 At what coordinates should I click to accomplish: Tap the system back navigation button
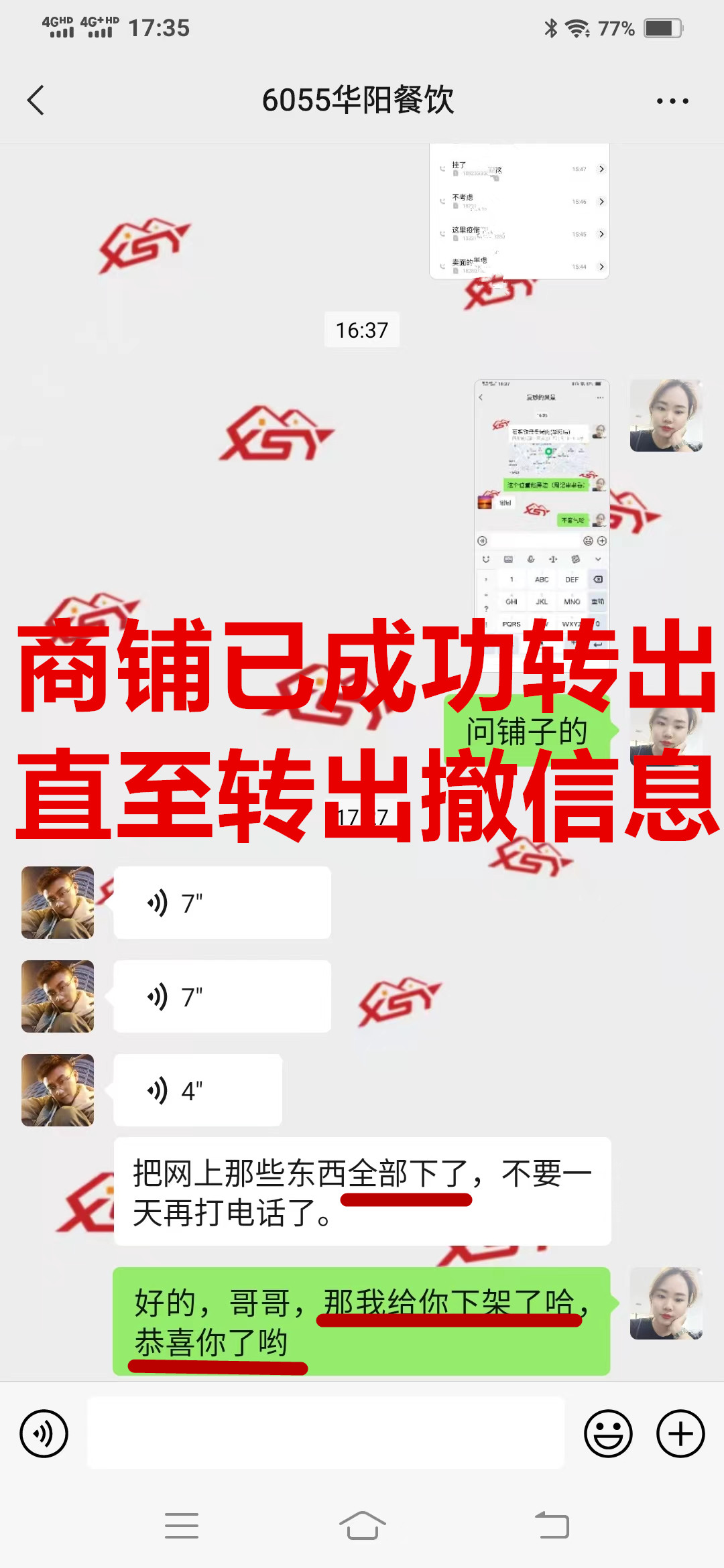tap(552, 1526)
